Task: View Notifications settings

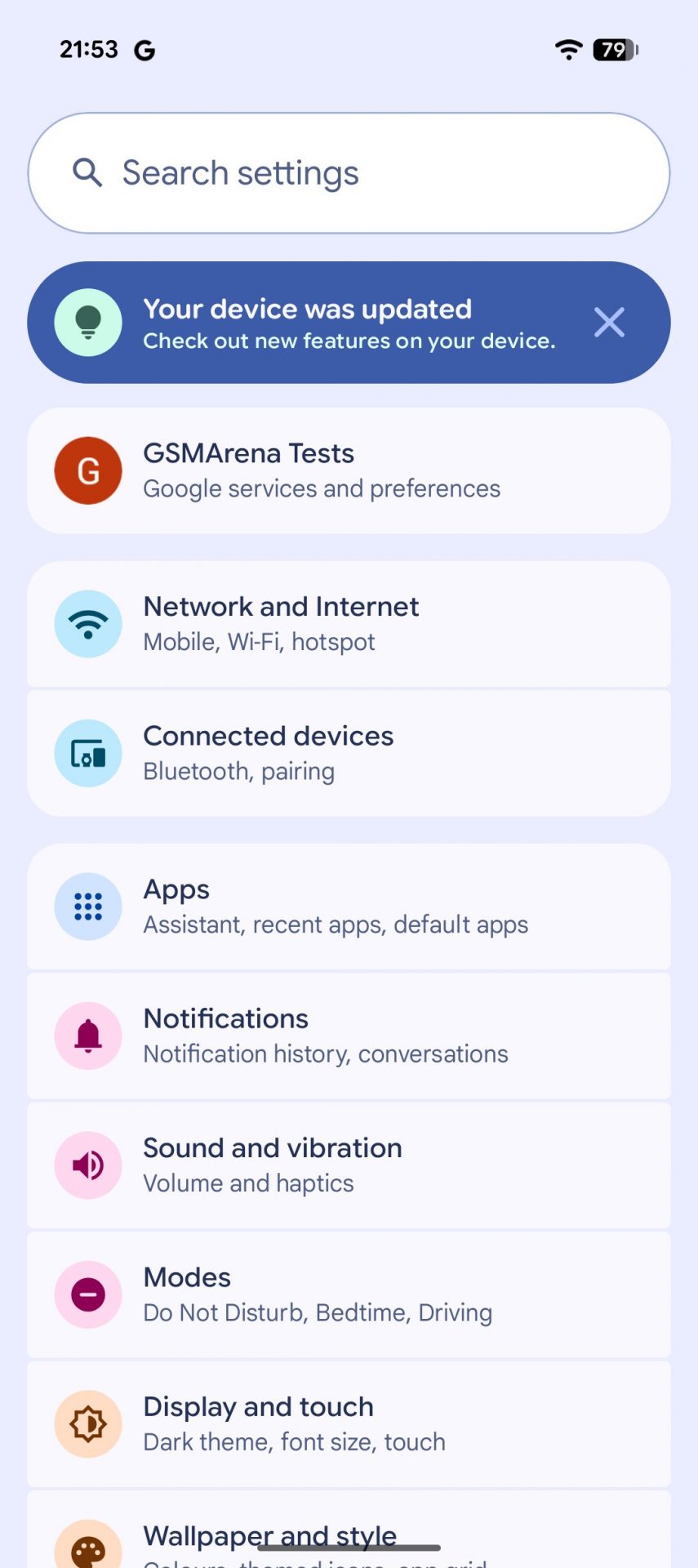Action: pyautogui.click(x=349, y=1036)
